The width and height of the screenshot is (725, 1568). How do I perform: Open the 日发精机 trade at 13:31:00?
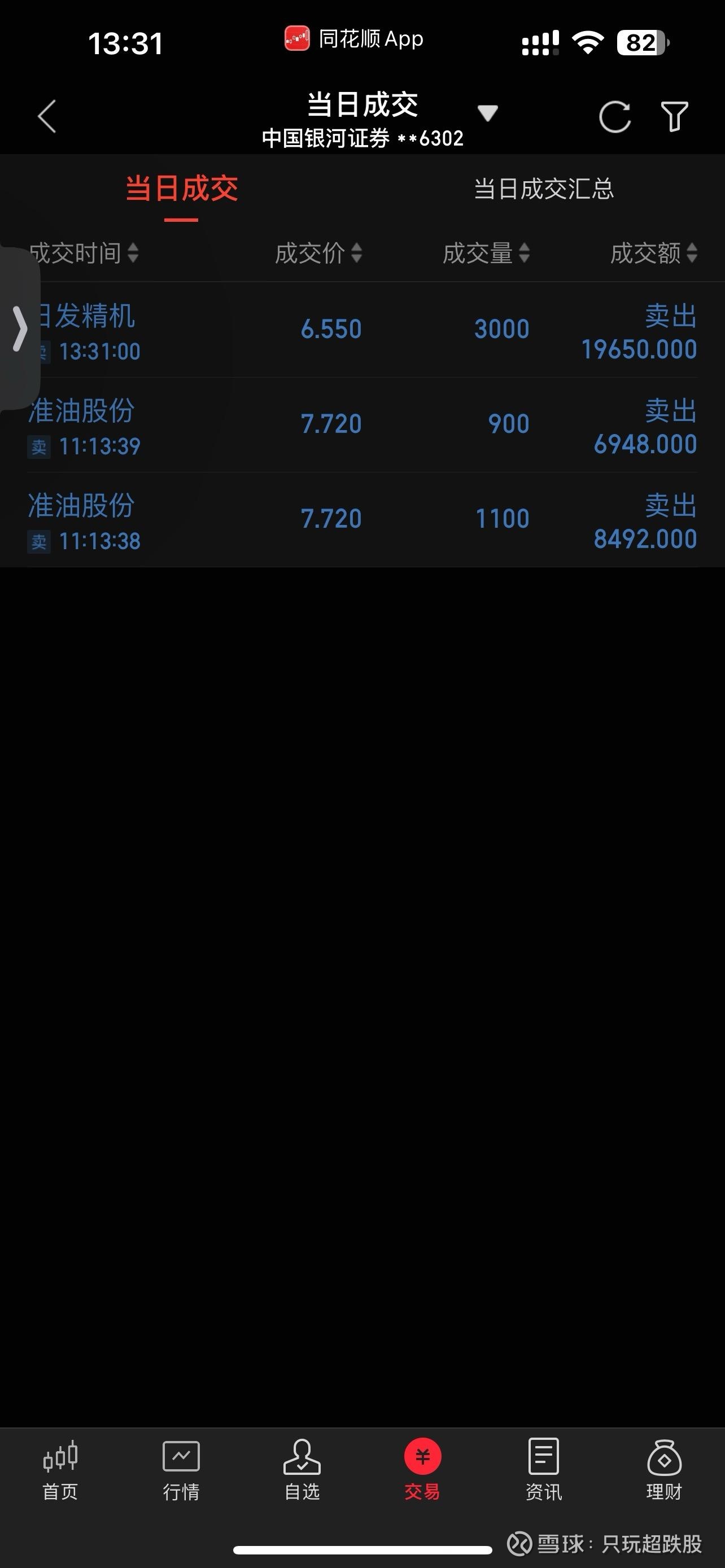(362, 331)
